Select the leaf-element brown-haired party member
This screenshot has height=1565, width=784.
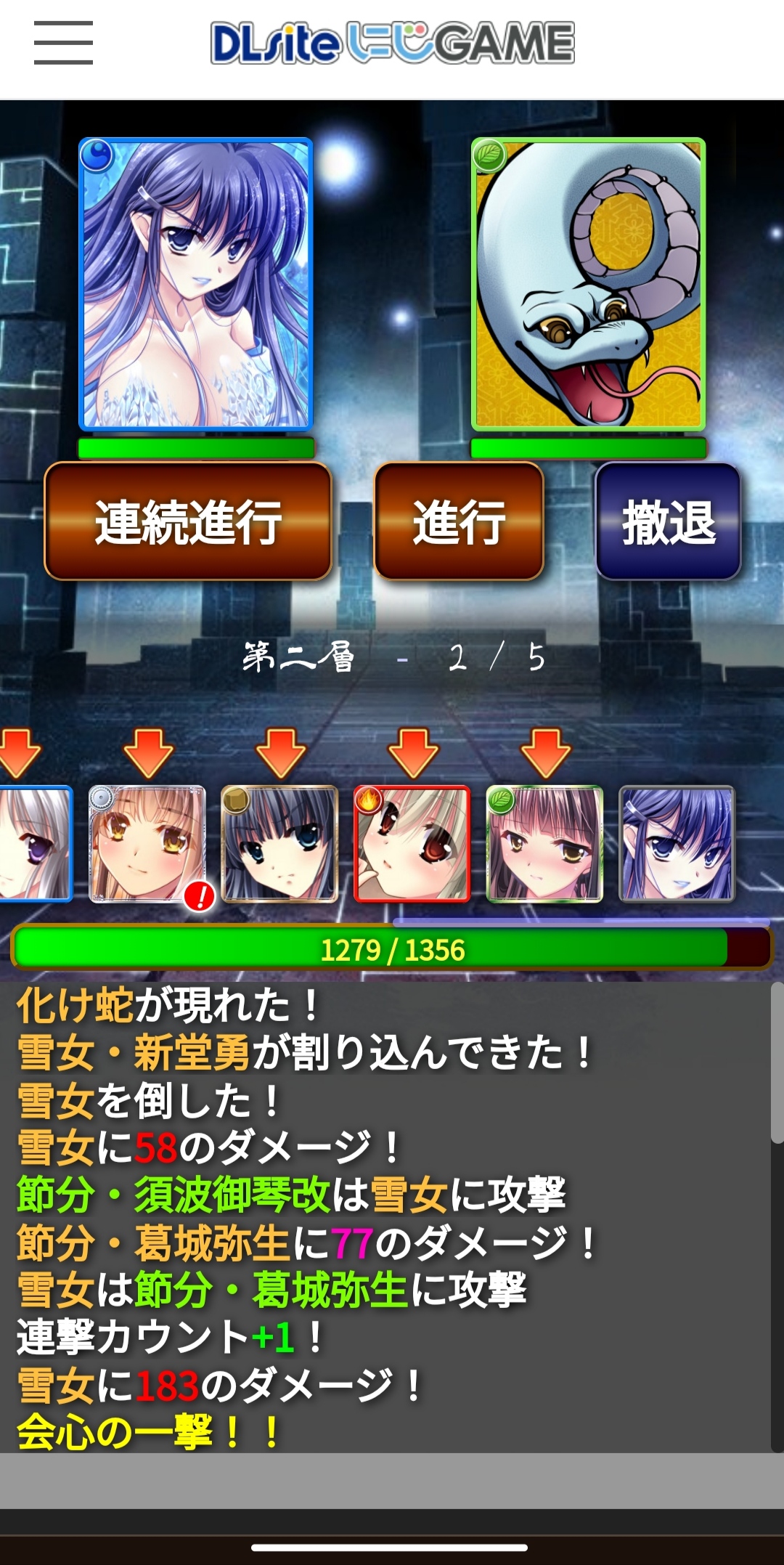tap(544, 844)
